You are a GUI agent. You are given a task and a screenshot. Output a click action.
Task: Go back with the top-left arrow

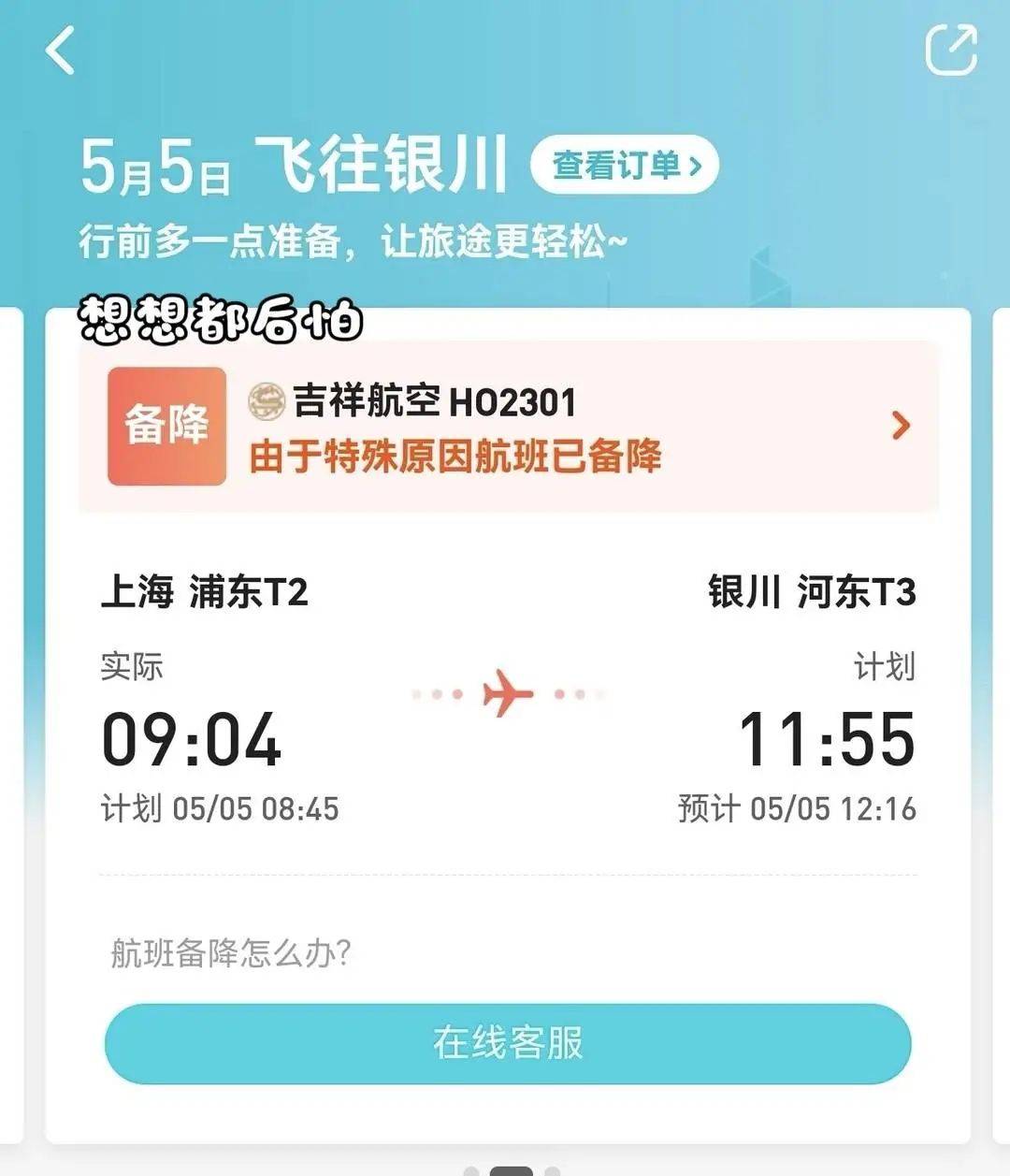61,51
